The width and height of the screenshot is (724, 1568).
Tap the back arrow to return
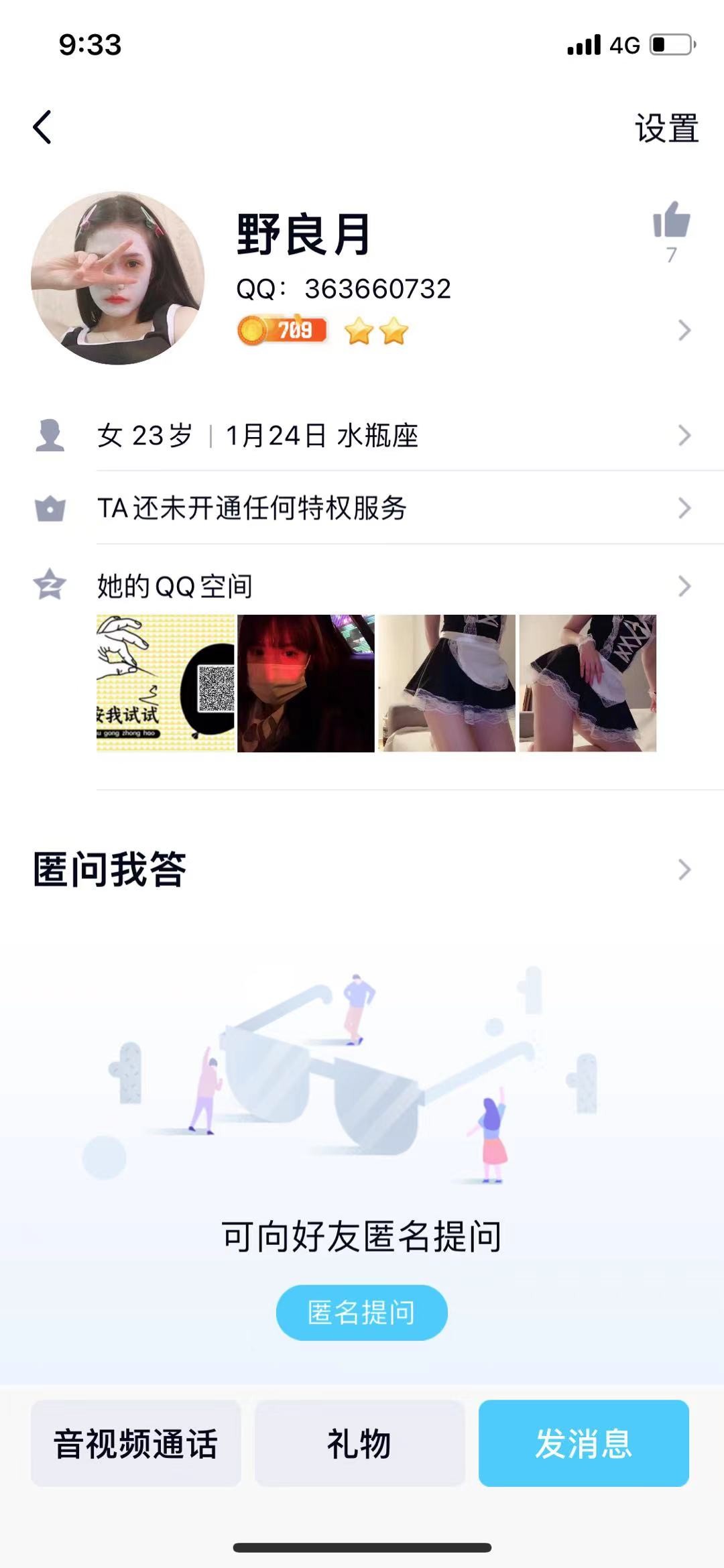point(42,127)
